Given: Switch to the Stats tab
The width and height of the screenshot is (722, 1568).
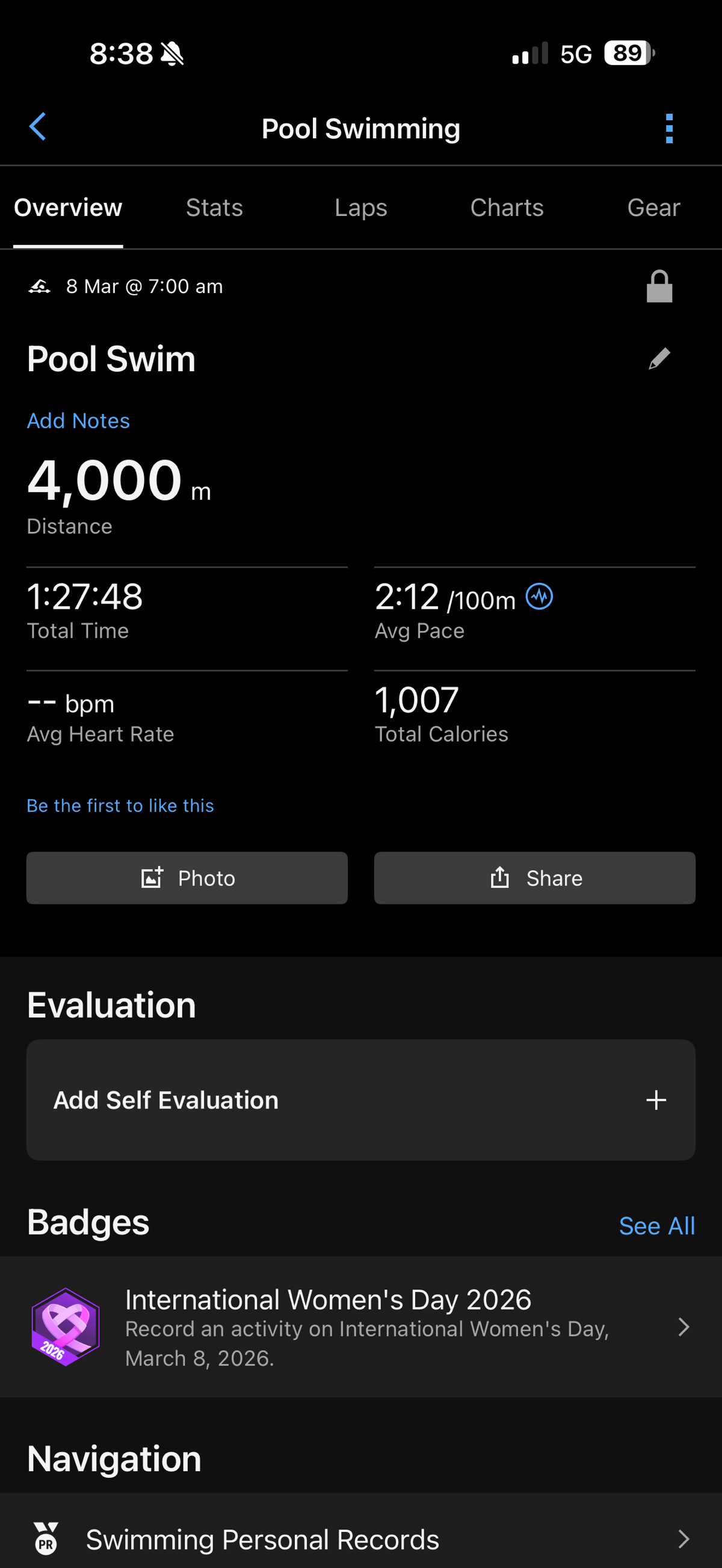Looking at the screenshot, I should (214, 208).
